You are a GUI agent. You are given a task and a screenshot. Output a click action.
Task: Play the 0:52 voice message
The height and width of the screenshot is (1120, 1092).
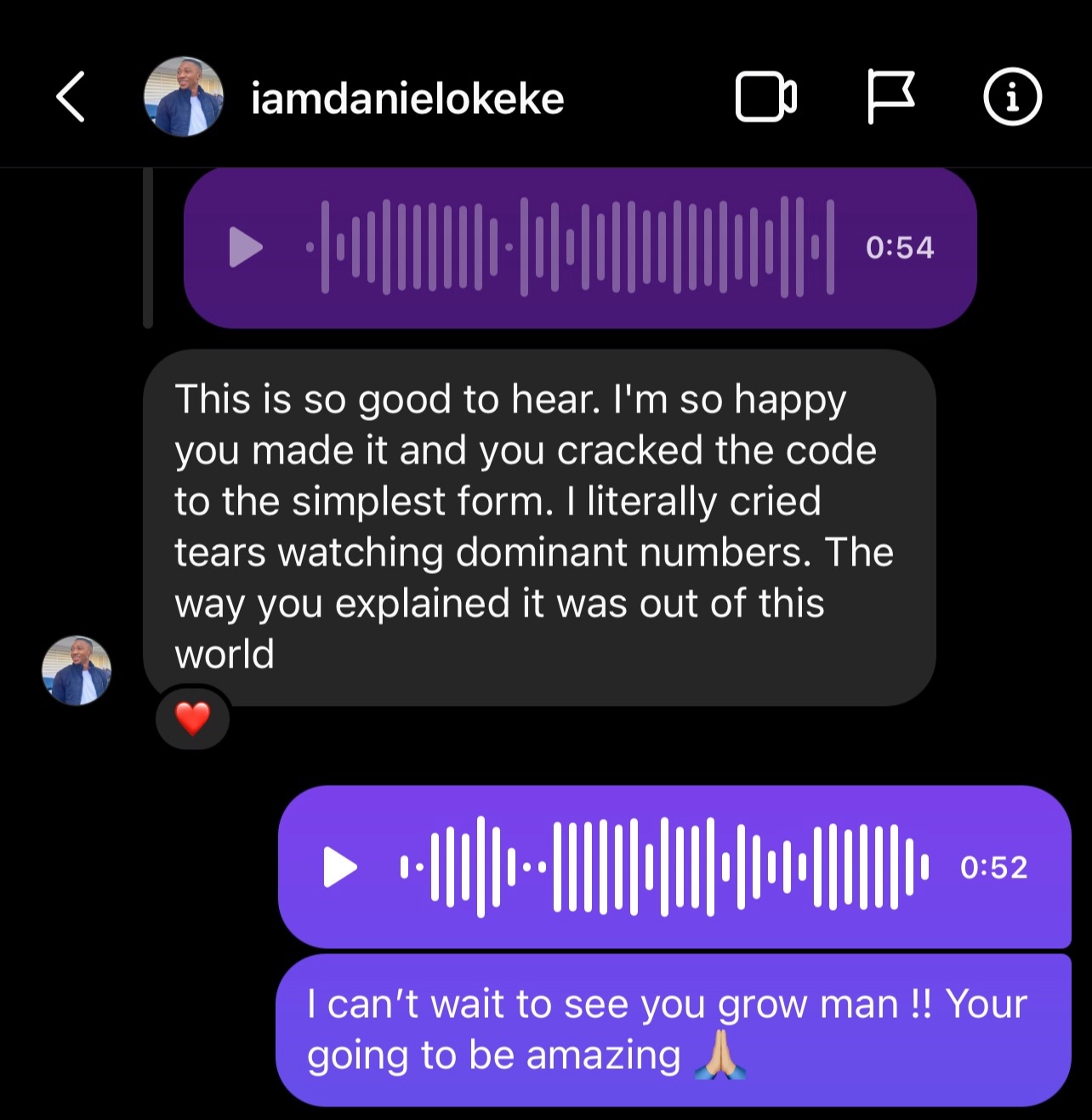tap(340, 867)
